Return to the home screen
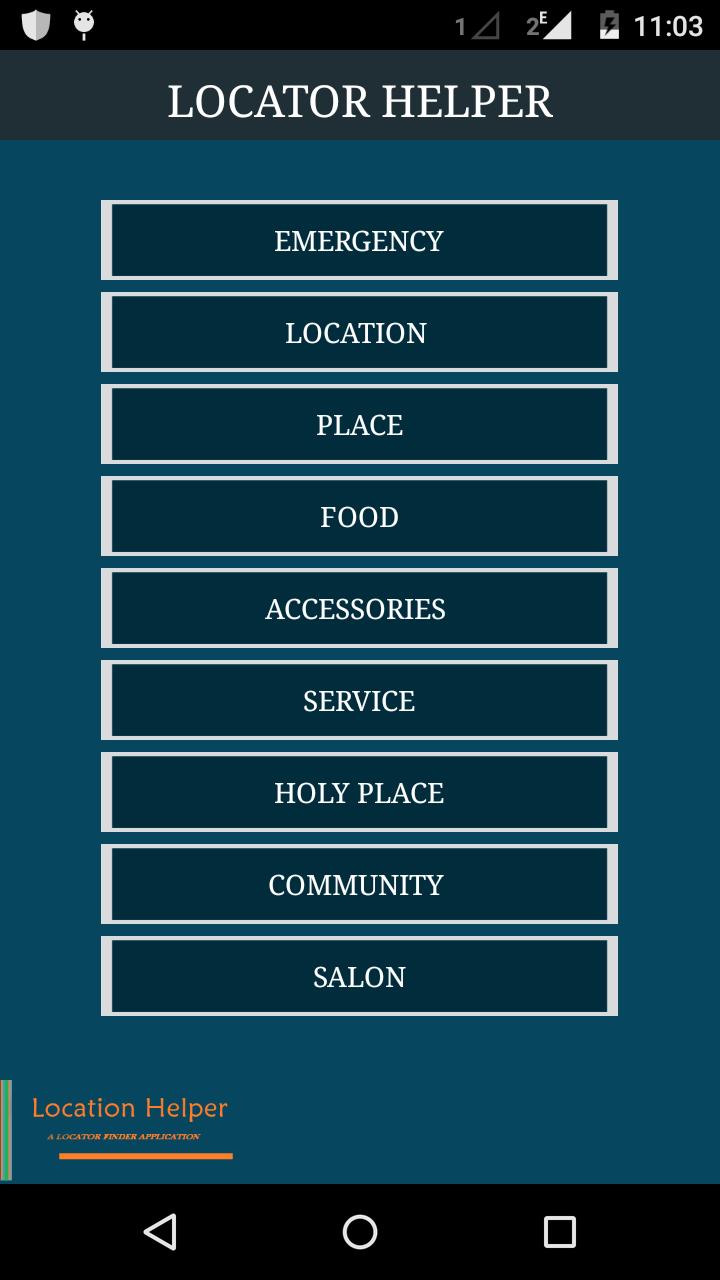Viewport: 720px width, 1280px height. 360,1232
